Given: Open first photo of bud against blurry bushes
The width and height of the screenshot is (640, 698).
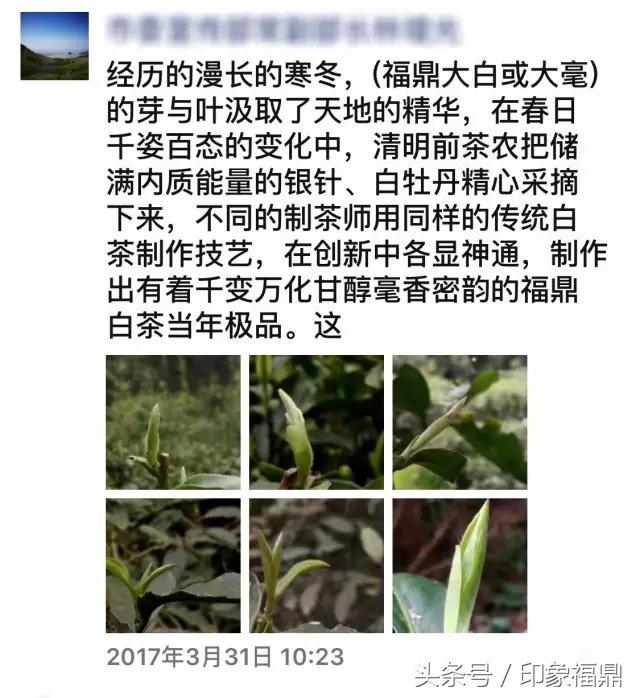Looking at the screenshot, I should [173, 422].
